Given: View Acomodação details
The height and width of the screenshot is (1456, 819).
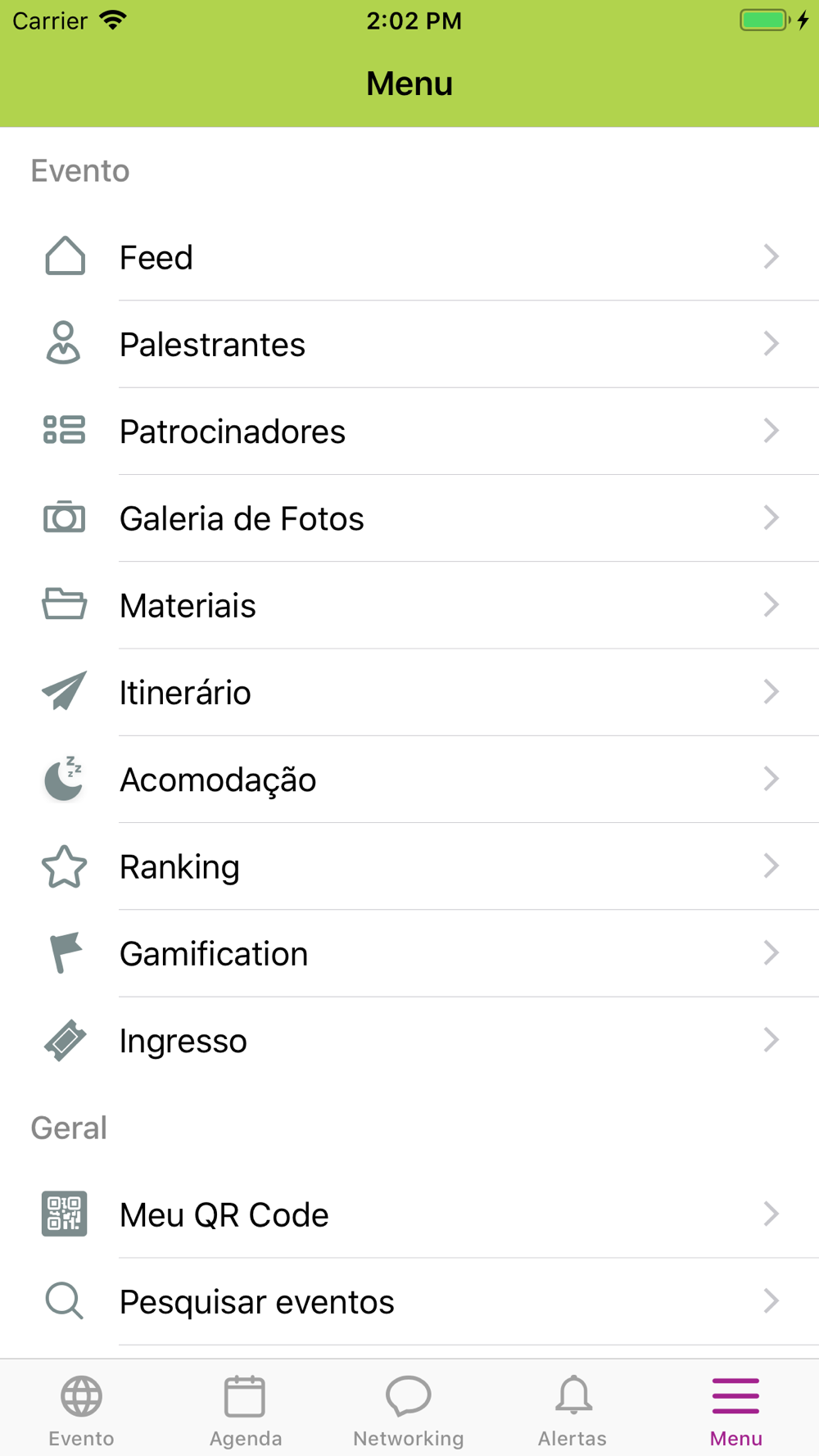Looking at the screenshot, I should [409, 779].
